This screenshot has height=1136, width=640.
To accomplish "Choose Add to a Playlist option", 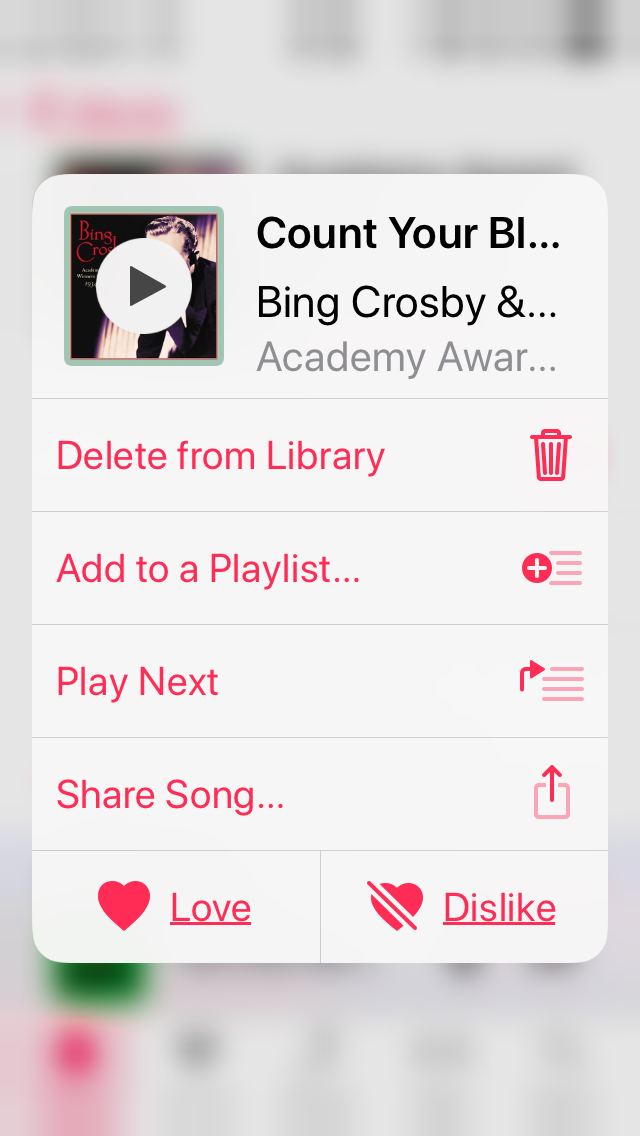I will (319, 569).
